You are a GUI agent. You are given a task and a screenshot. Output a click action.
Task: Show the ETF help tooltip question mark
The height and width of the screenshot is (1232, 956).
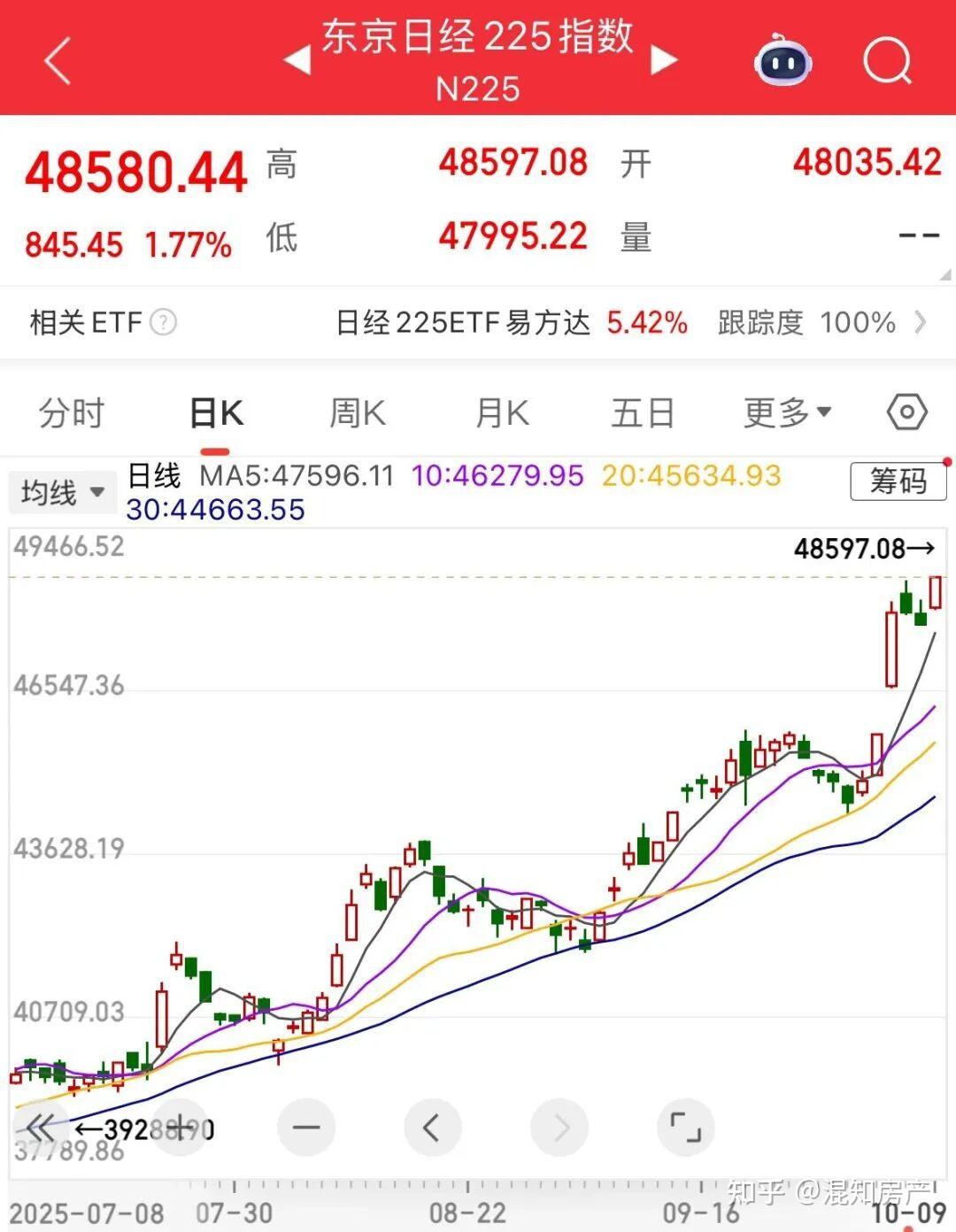(x=163, y=322)
